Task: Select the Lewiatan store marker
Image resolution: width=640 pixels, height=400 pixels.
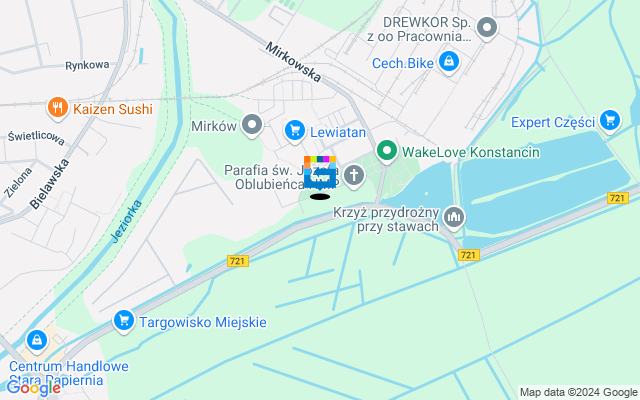Action: point(294,130)
